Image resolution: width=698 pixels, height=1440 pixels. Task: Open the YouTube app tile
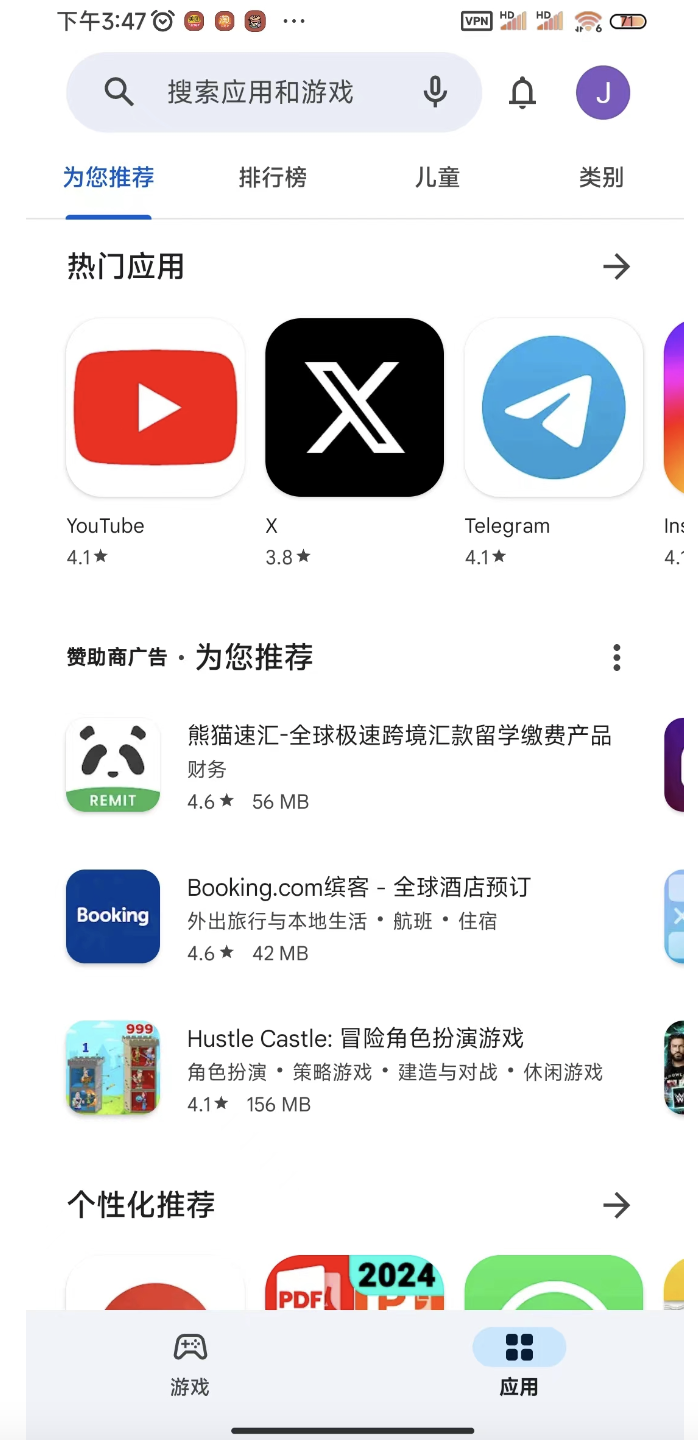[x=155, y=442]
